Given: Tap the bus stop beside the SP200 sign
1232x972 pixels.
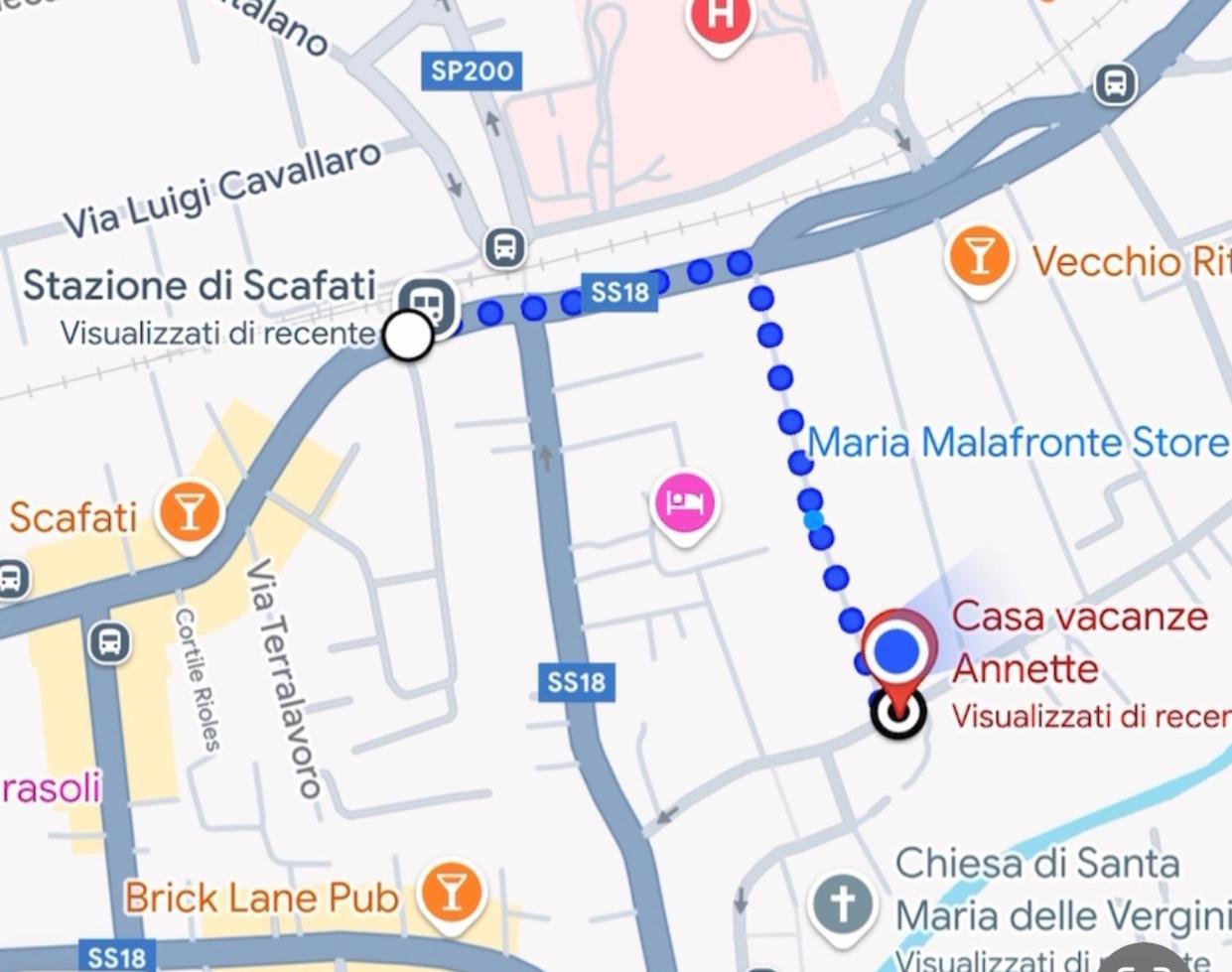Looking at the screenshot, I should coord(504,245).
